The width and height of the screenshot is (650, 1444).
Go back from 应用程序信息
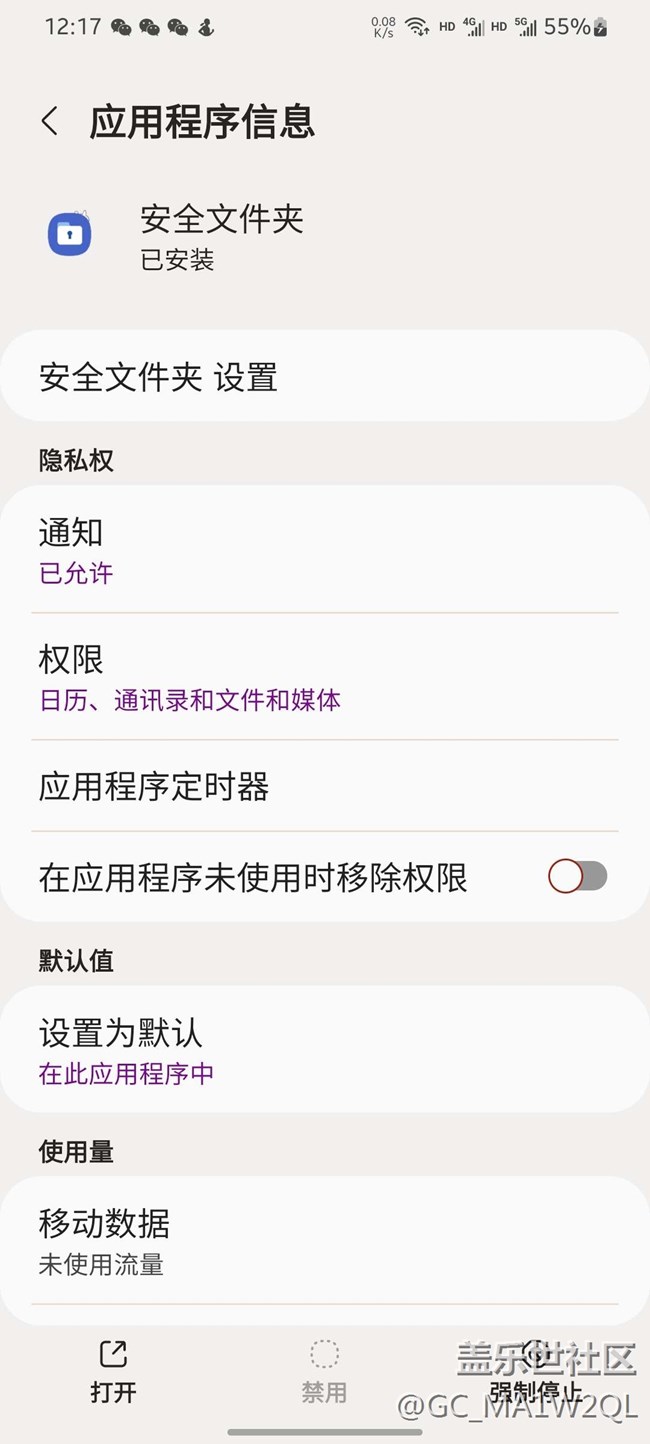tap(50, 122)
